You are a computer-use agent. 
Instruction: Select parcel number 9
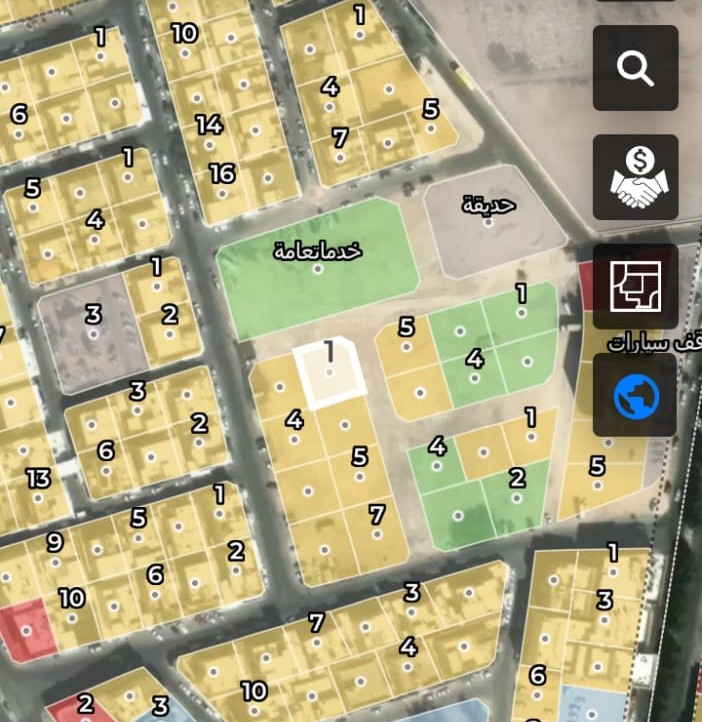pos(54,543)
